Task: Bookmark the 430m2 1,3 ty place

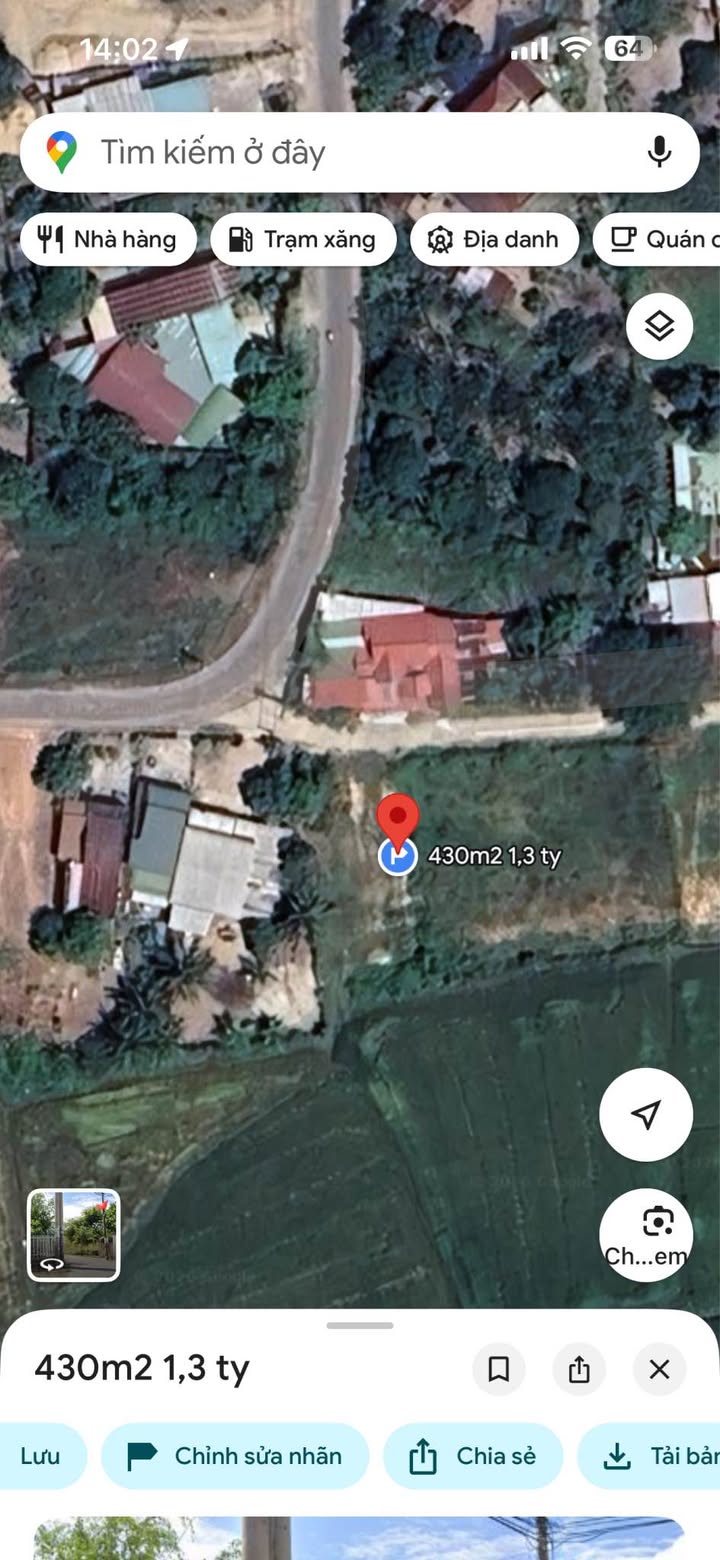Action: coord(498,1369)
